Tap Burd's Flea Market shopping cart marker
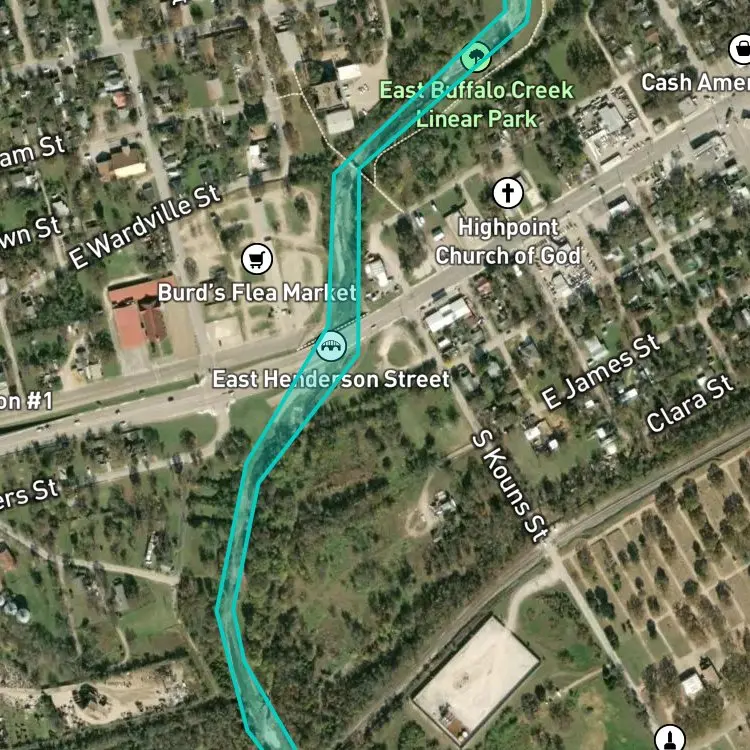750x750 pixels. 258,260
